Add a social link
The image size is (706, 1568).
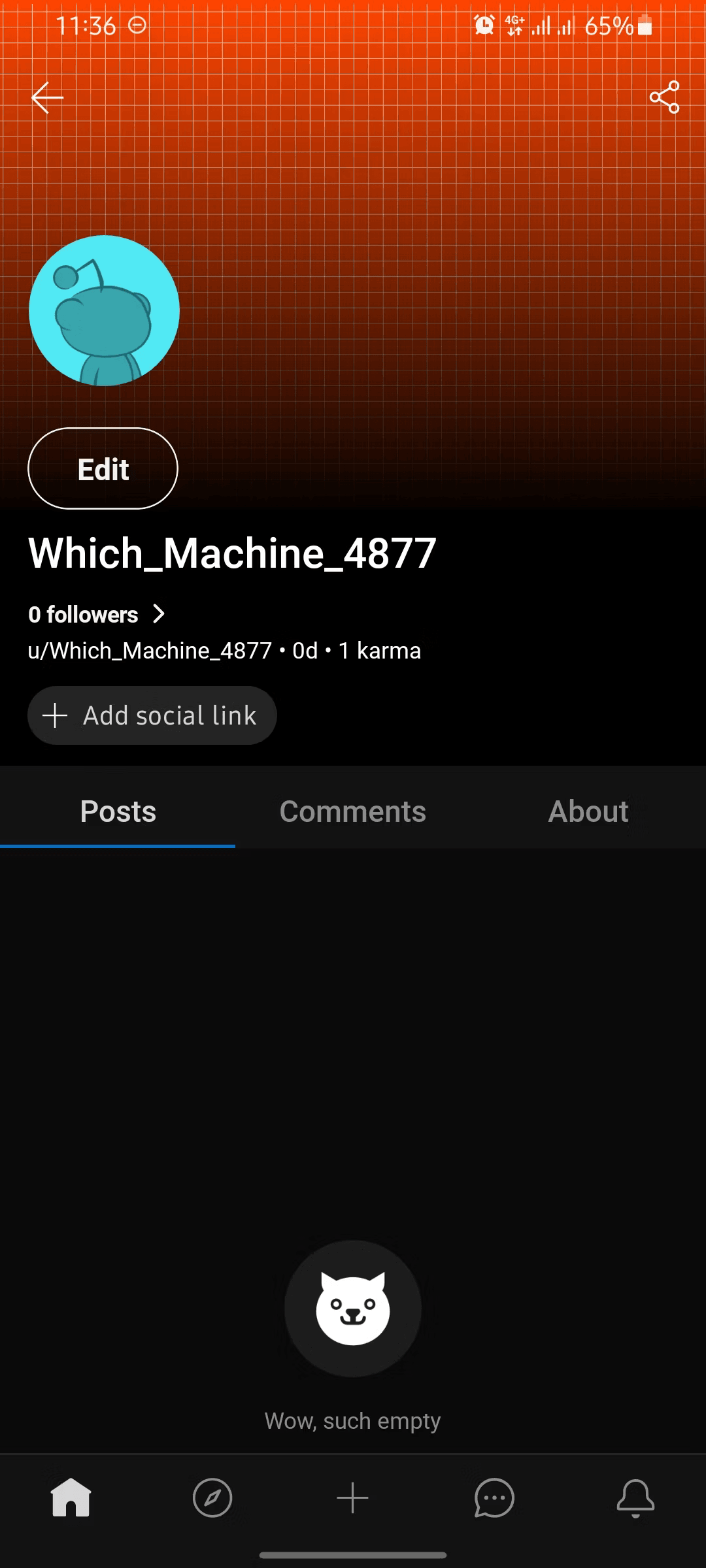click(x=152, y=715)
